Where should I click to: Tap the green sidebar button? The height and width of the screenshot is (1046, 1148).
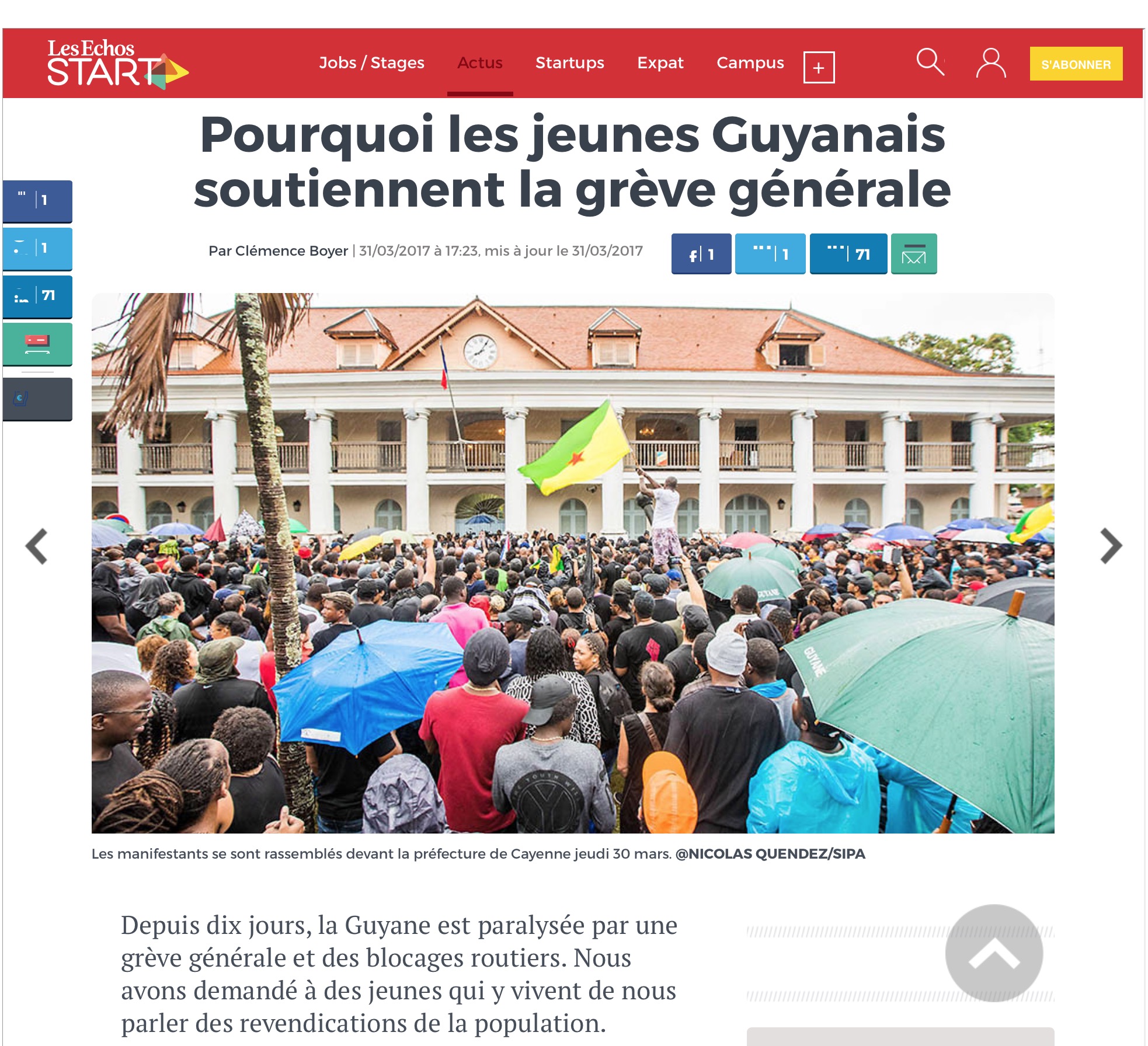point(37,344)
